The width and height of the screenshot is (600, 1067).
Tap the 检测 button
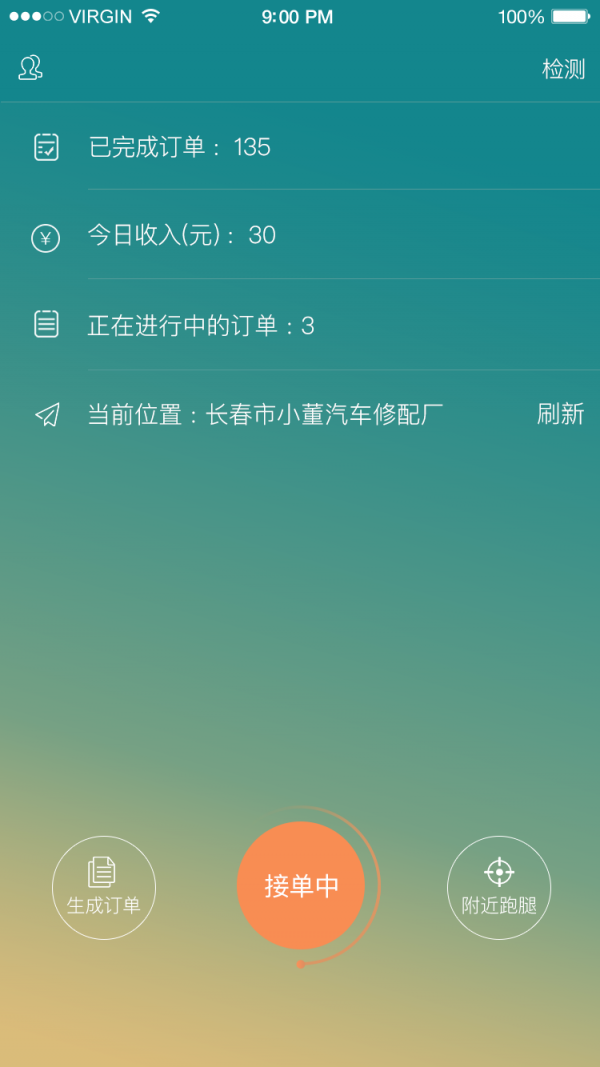click(x=563, y=69)
